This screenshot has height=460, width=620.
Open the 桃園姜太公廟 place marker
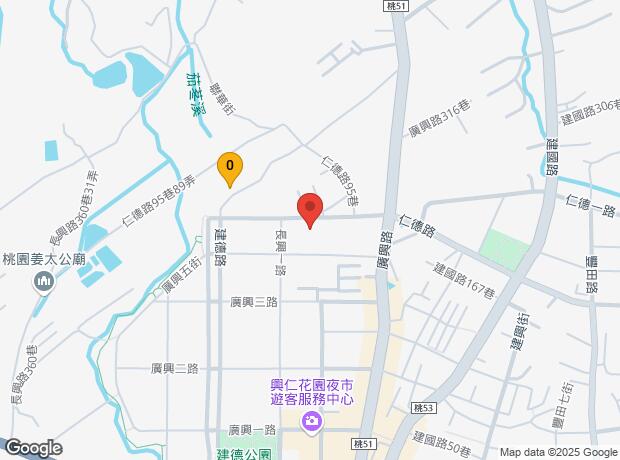(42, 282)
